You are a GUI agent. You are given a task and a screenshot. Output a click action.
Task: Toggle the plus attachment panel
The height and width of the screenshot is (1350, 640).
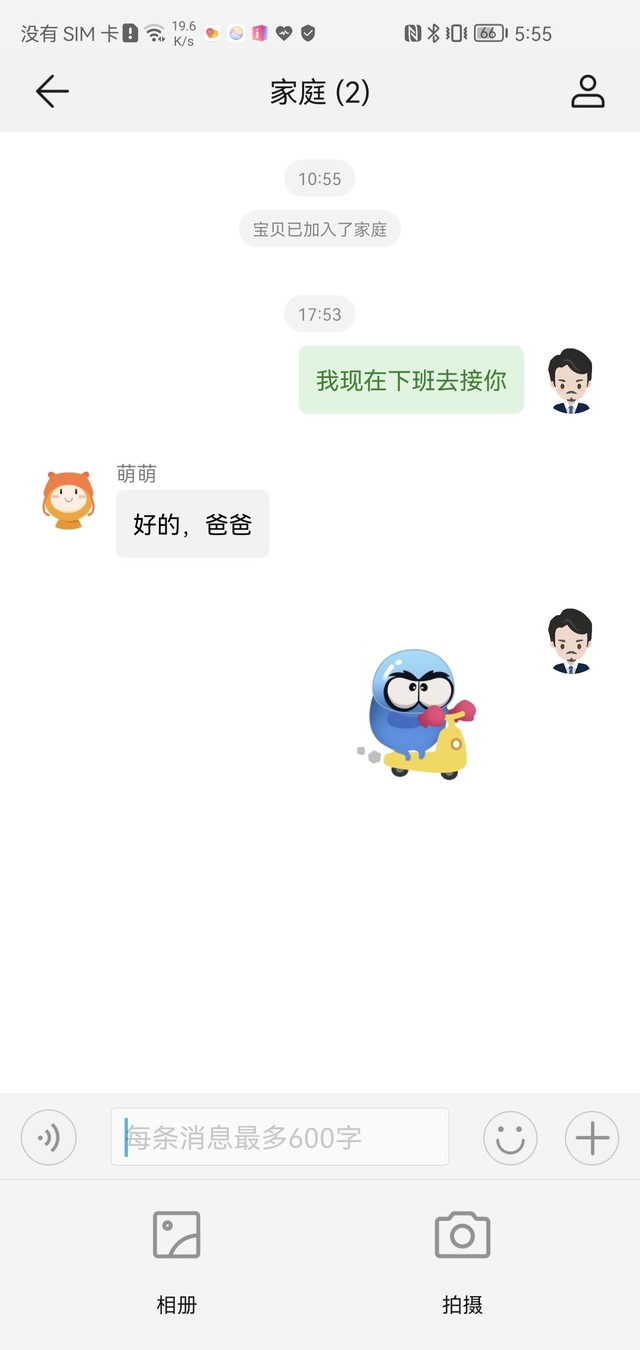(x=592, y=1137)
